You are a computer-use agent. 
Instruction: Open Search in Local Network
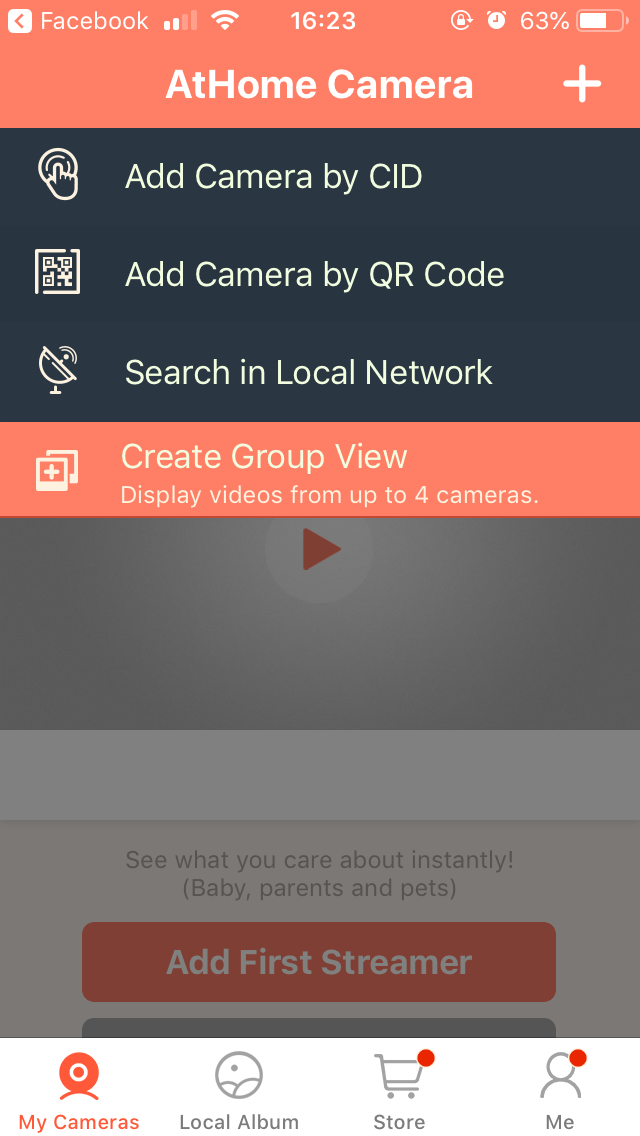point(308,373)
